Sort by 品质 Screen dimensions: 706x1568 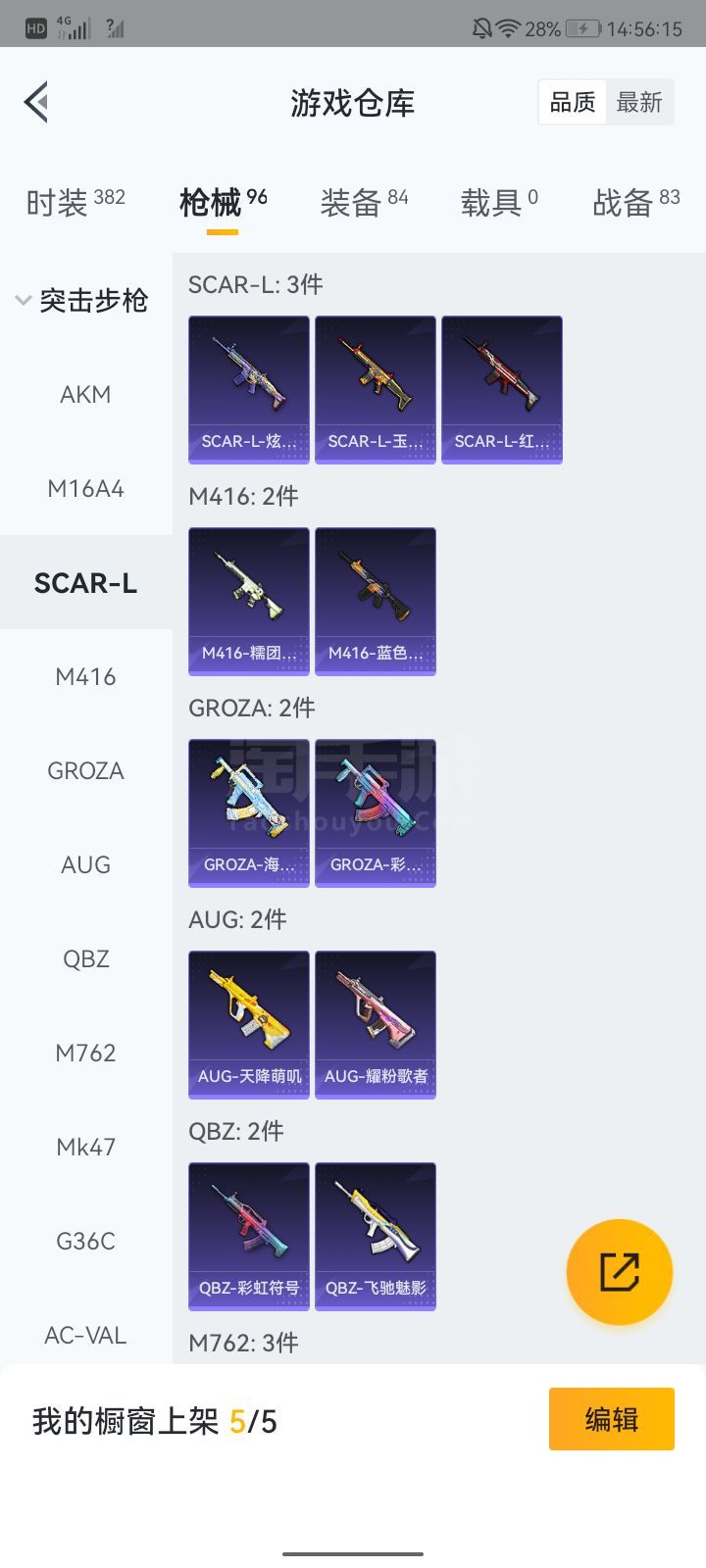(x=573, y=102)
